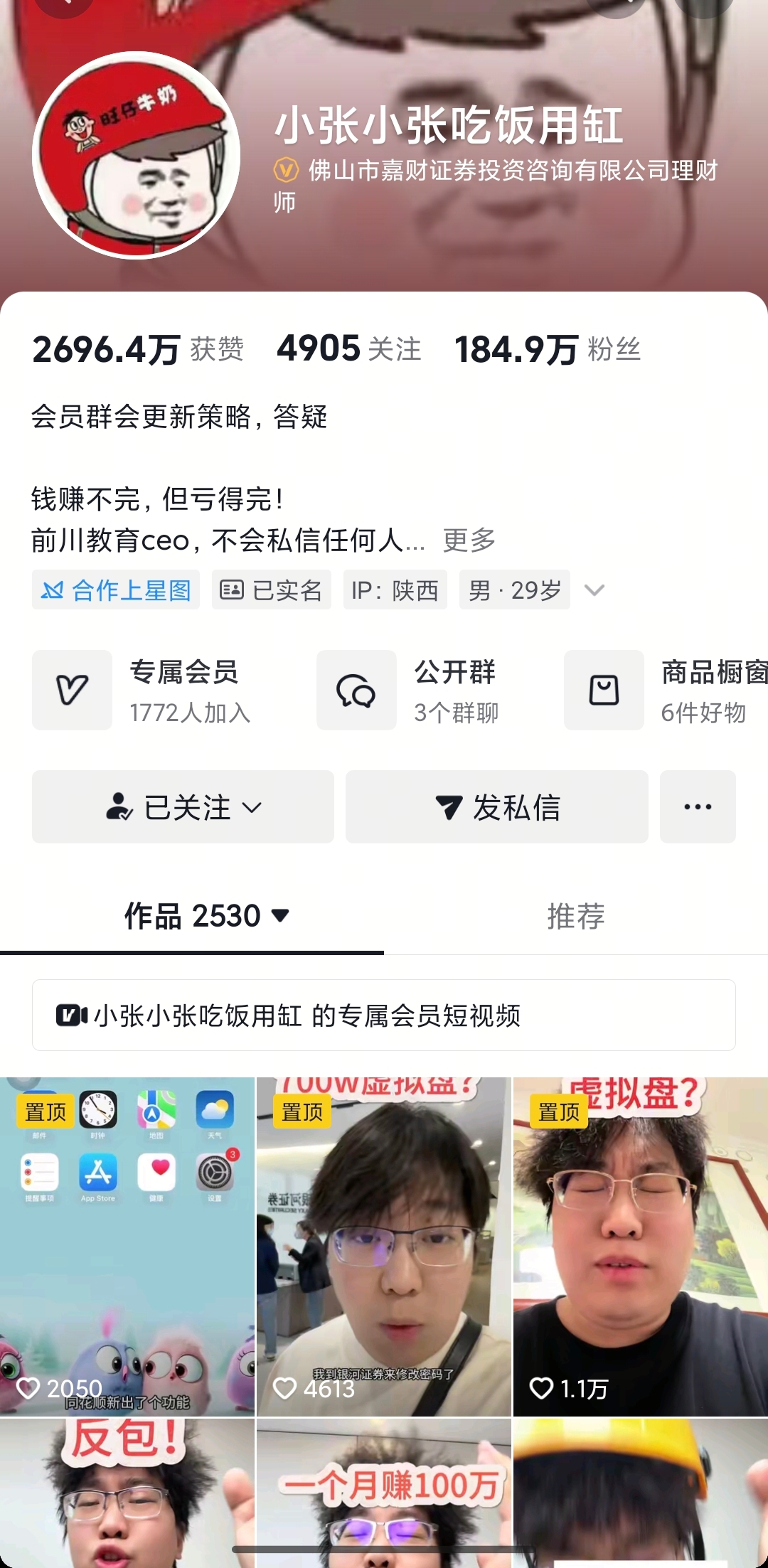
Task: Play the pinned video with 1.1万 likes
Action: pyautogui.click(x=640, y=1246)
